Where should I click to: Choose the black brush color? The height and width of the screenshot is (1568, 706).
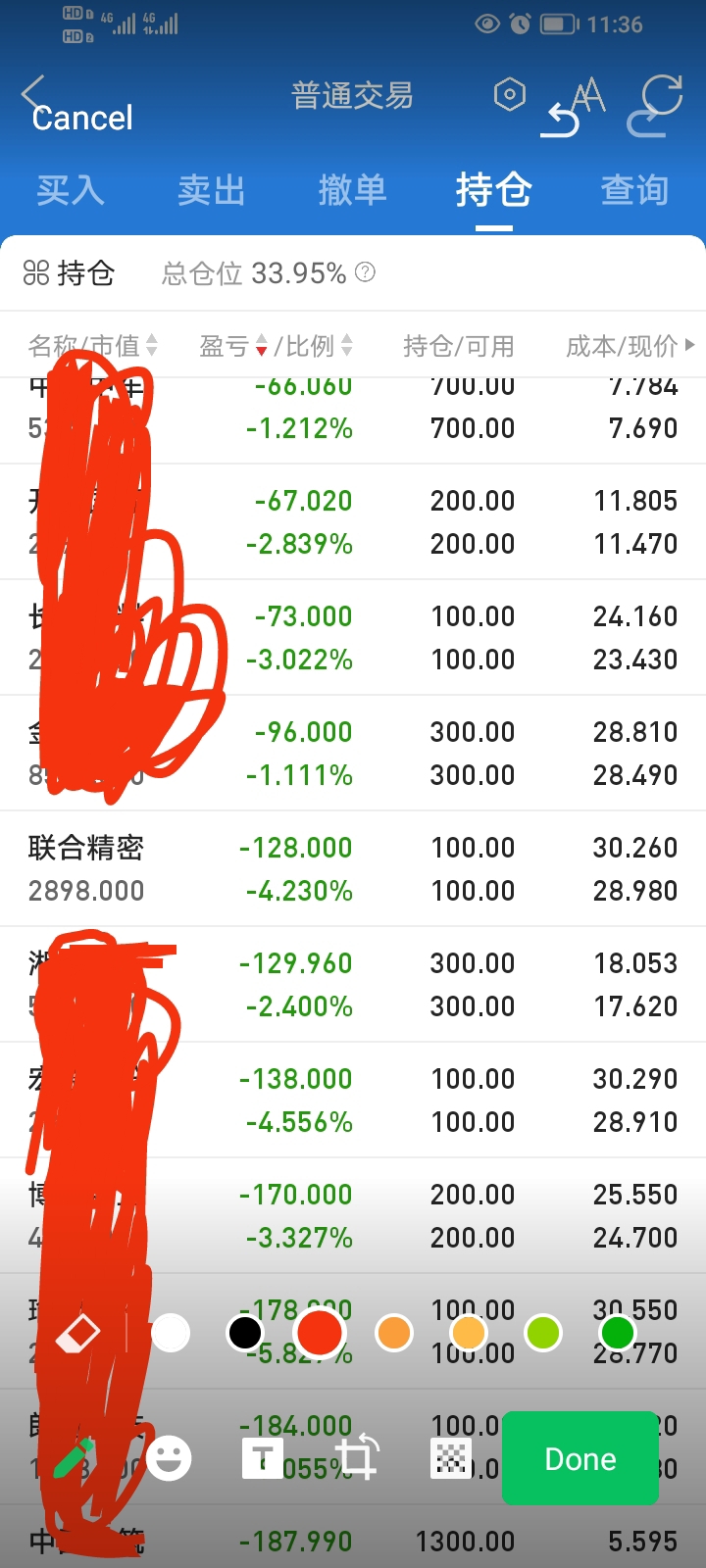tap(245, 1334)
